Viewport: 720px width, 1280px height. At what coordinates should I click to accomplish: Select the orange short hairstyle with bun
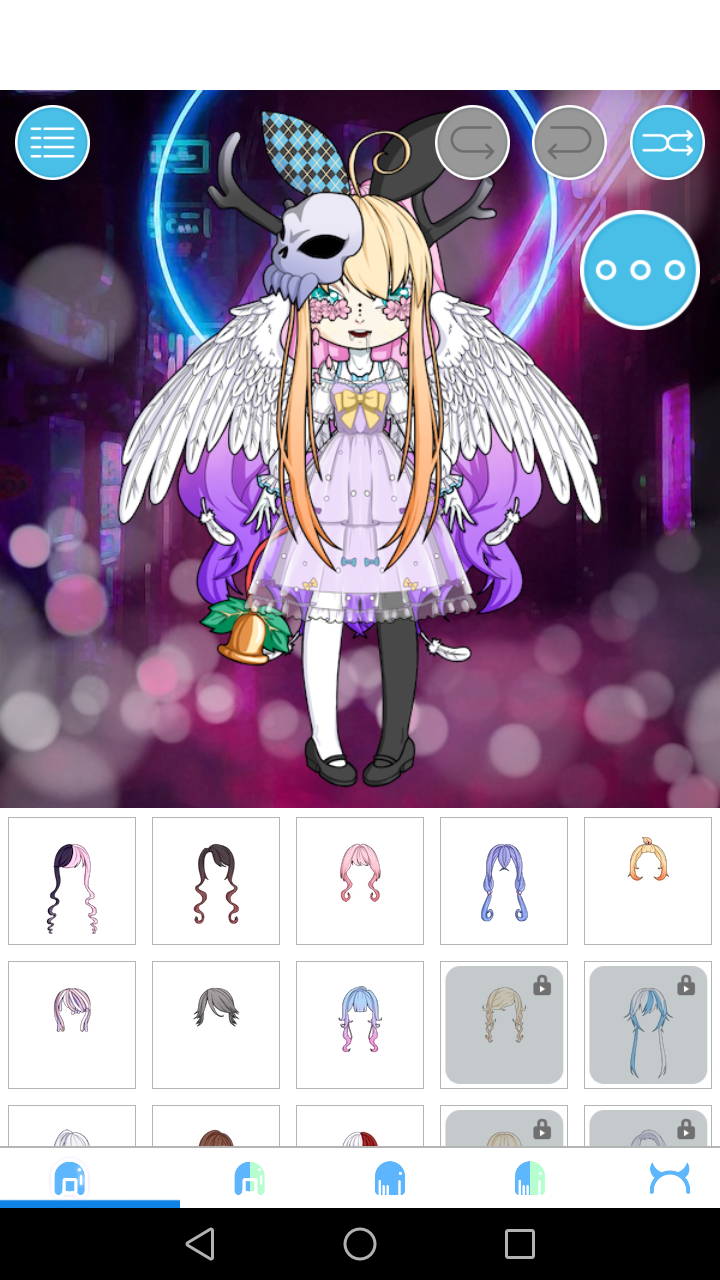click(x=648, y=881)
